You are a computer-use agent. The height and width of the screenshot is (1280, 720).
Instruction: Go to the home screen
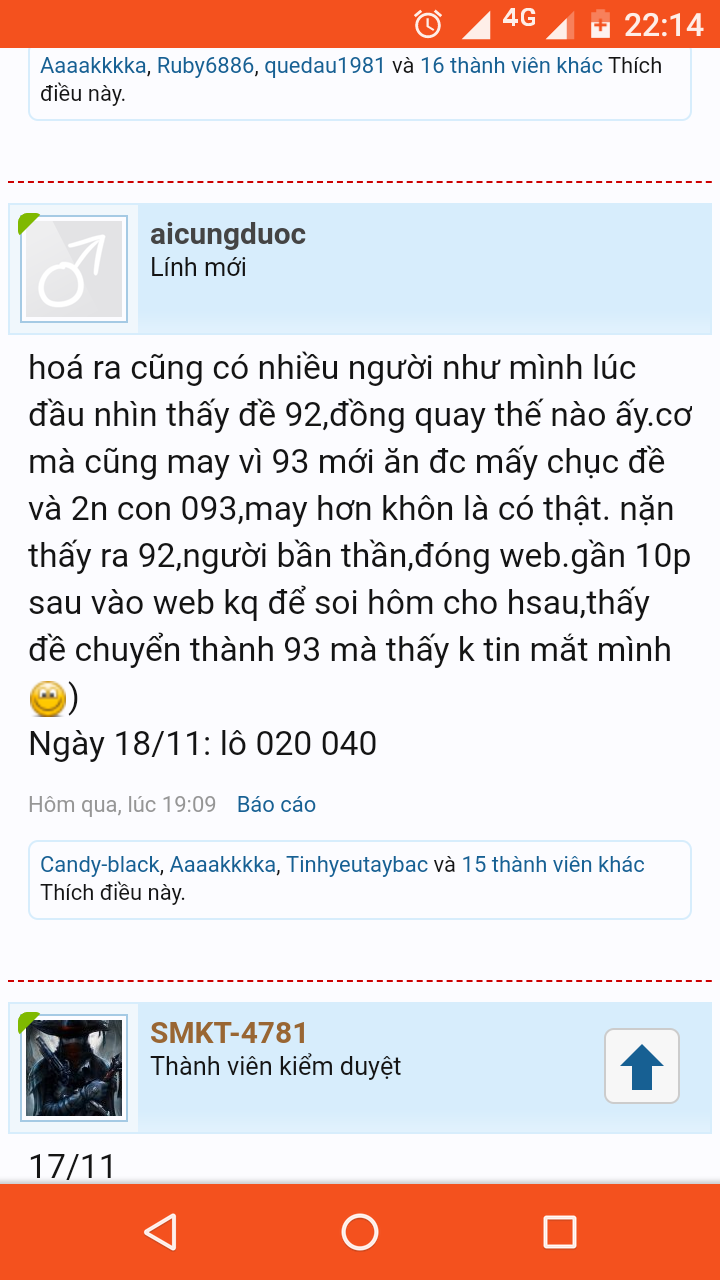tap(360, 1232)
